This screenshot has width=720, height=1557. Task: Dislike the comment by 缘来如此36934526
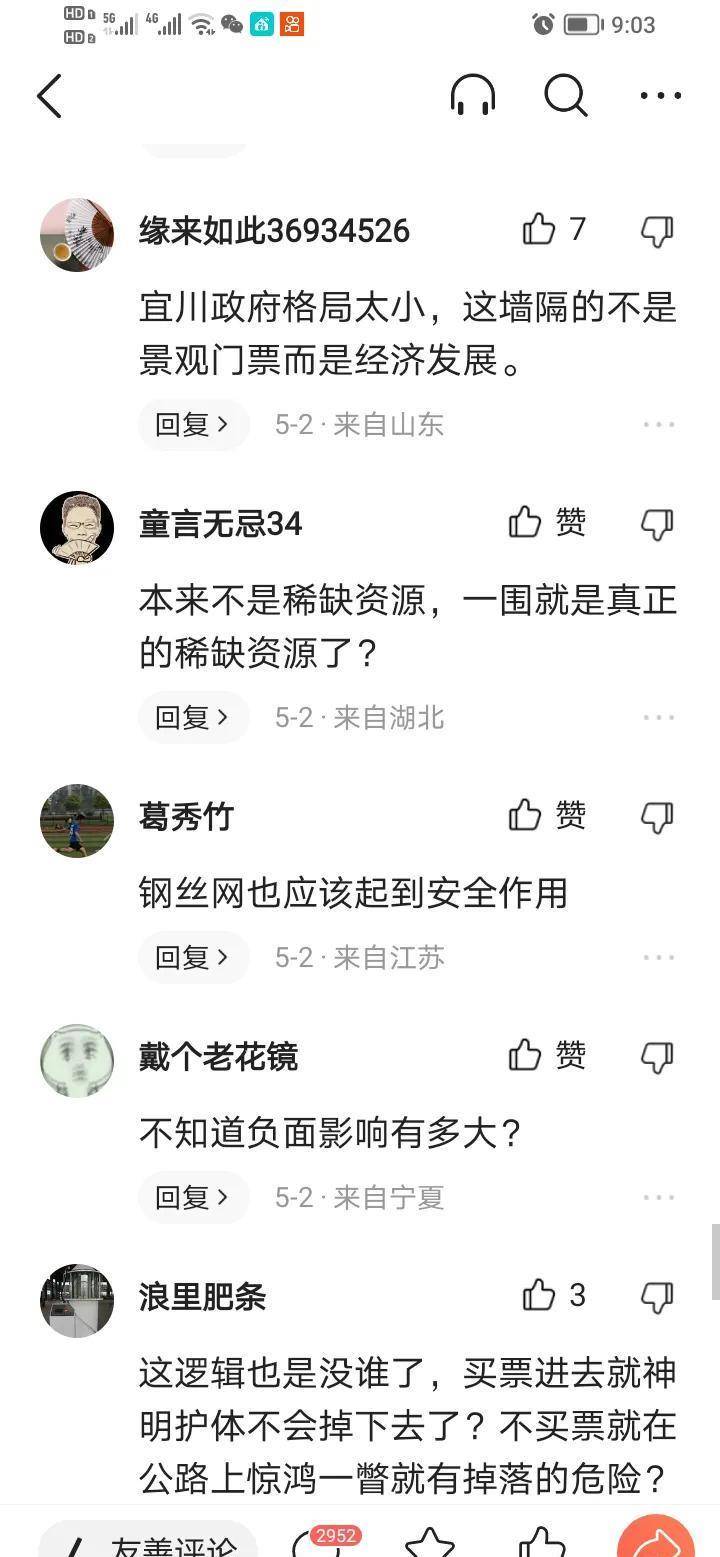click(x=657, y=231)
